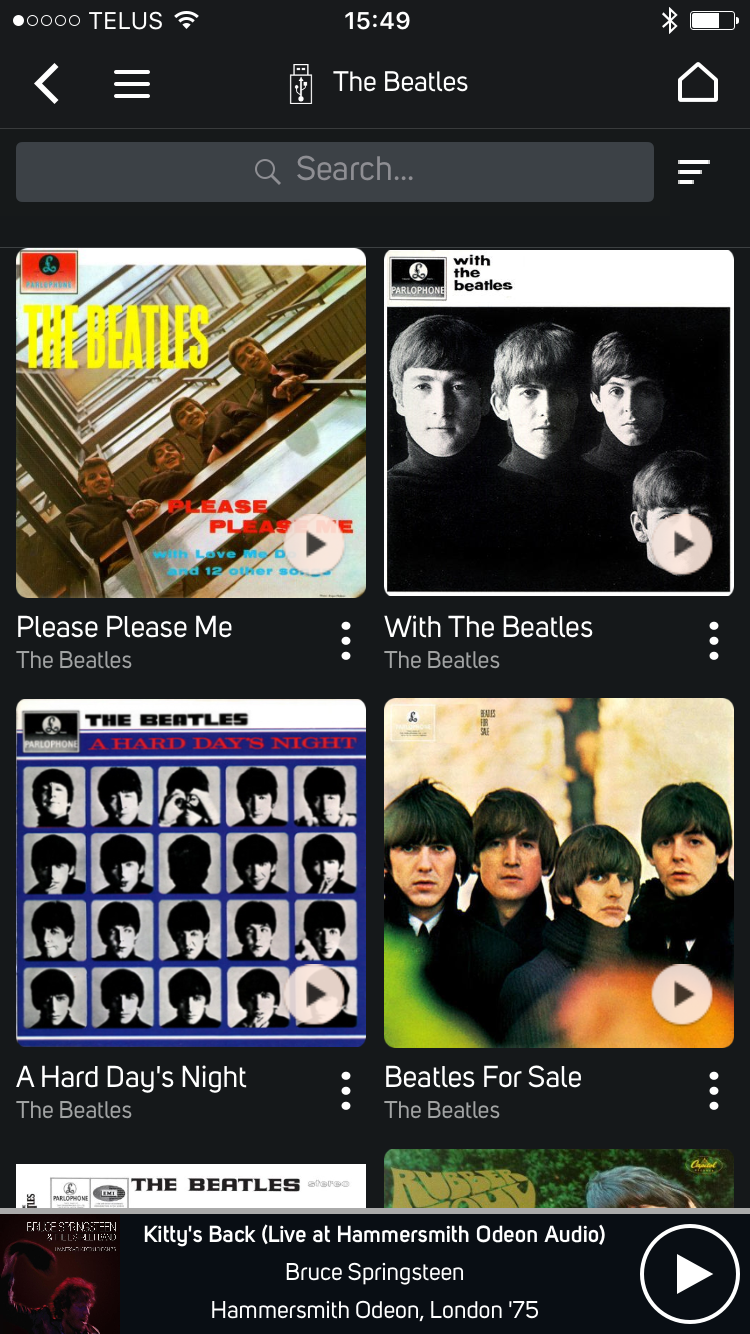Open the sort options icon
The width and height of the screenshot is (750, 1334).
pyautogui.click(x=693, y=172)
